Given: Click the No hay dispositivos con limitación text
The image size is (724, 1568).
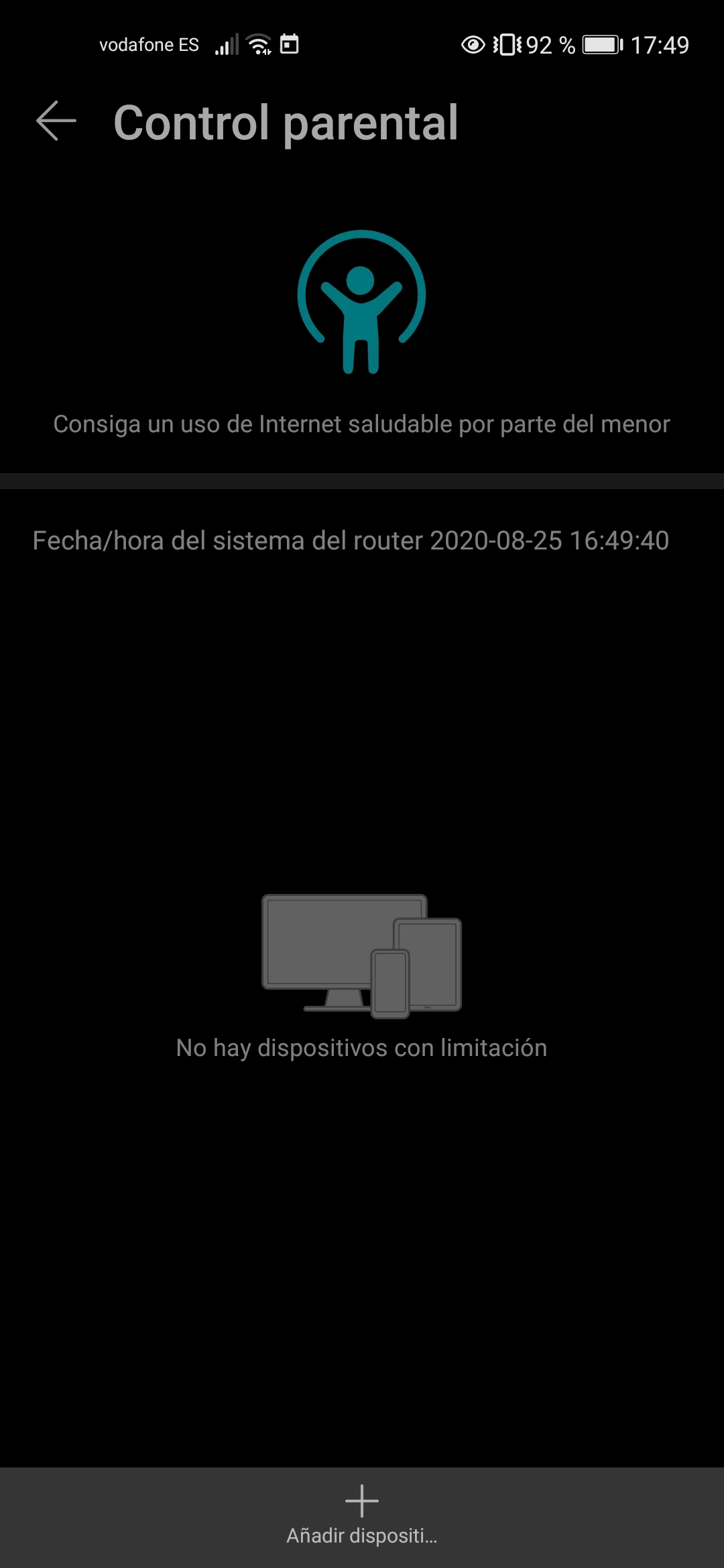Looking at the screenshot, I should [361, 1047].
